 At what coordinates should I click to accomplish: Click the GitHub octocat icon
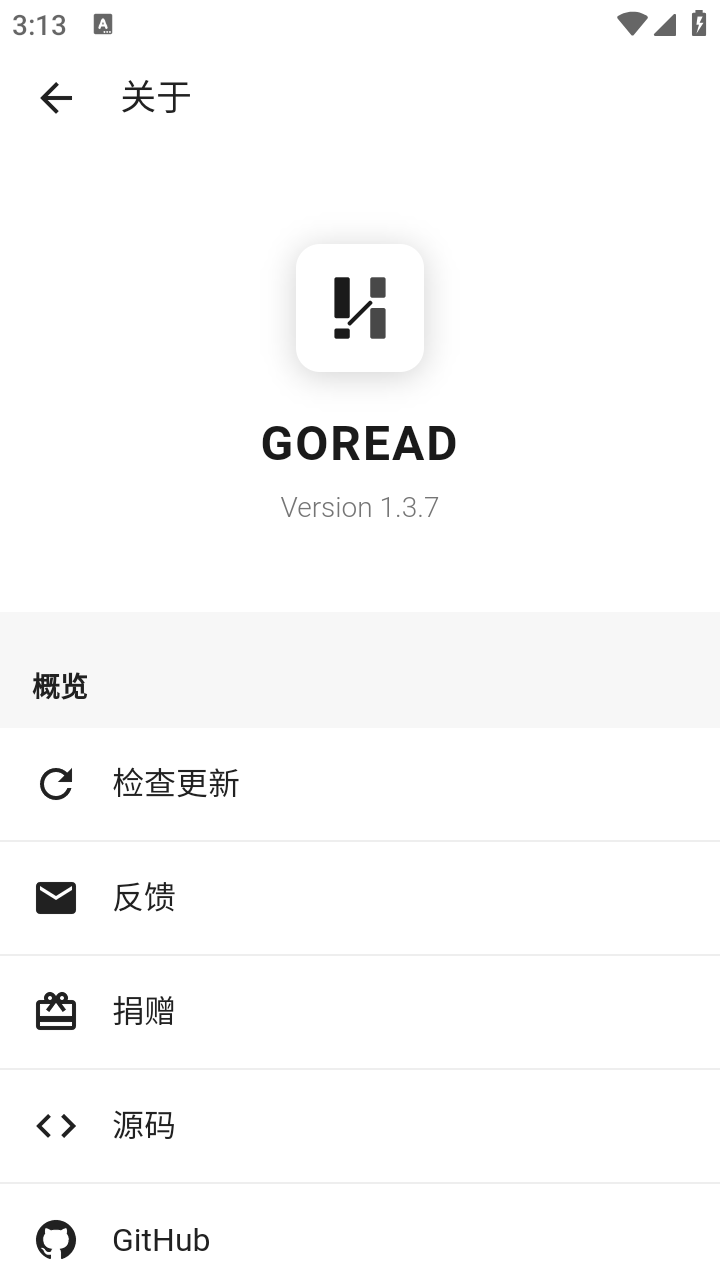(x=56, y=1240)
